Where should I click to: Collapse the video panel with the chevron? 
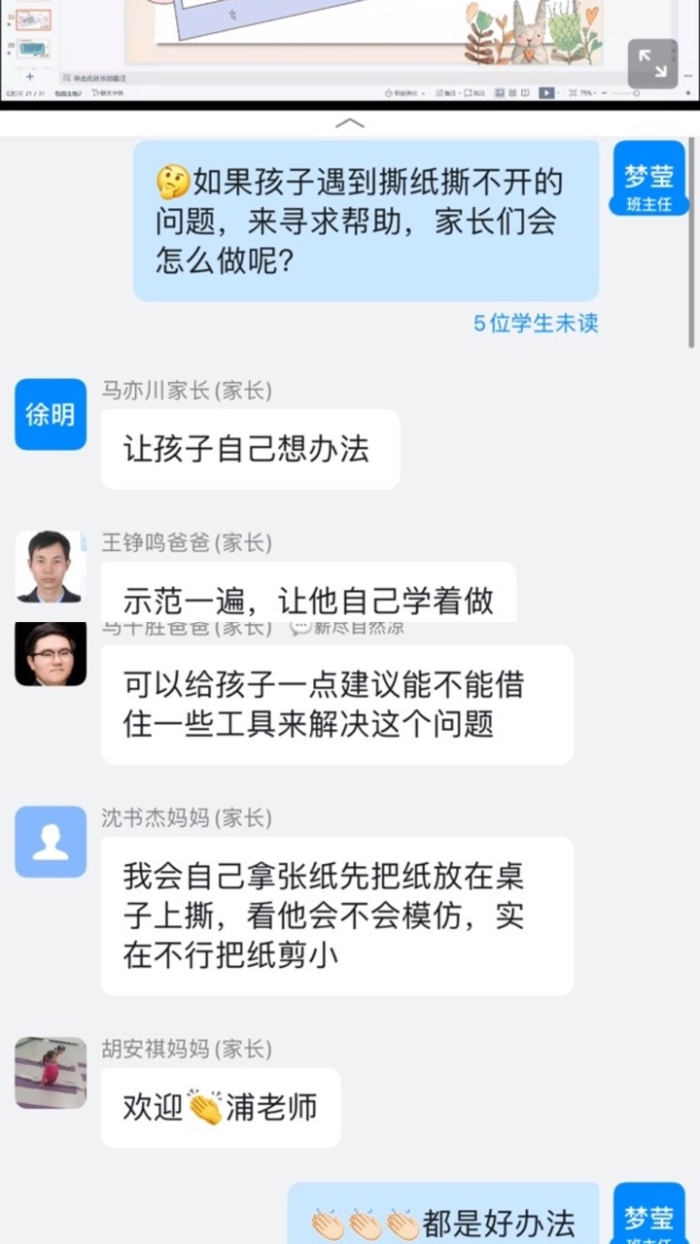[x=349, y=123]
